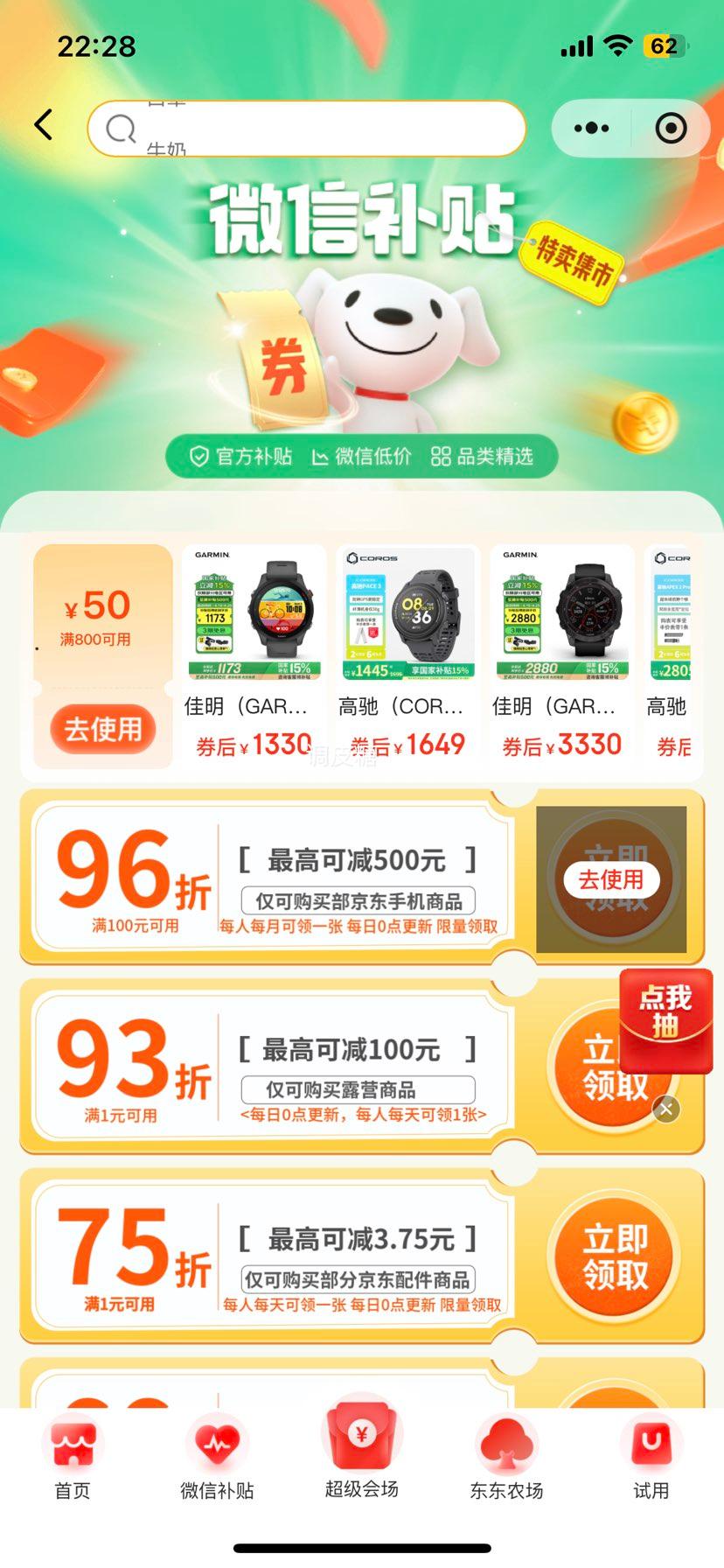Dismiss the 点我抽 floating widget
Viewport: 724px width, 1568px height.
pos(666,1109)
